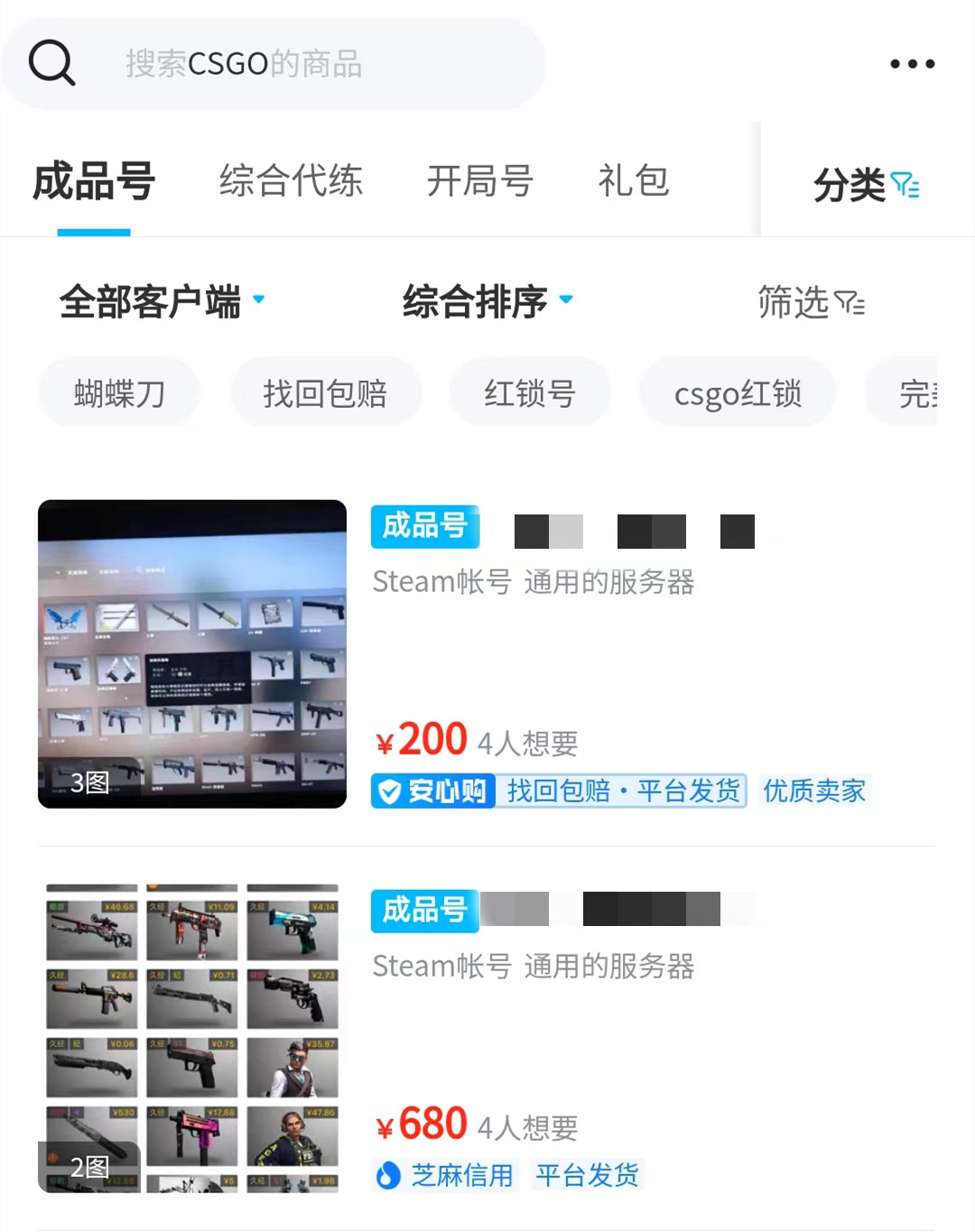Open the 筛选 filter options
975x1232 pixels.
[811, 302]
